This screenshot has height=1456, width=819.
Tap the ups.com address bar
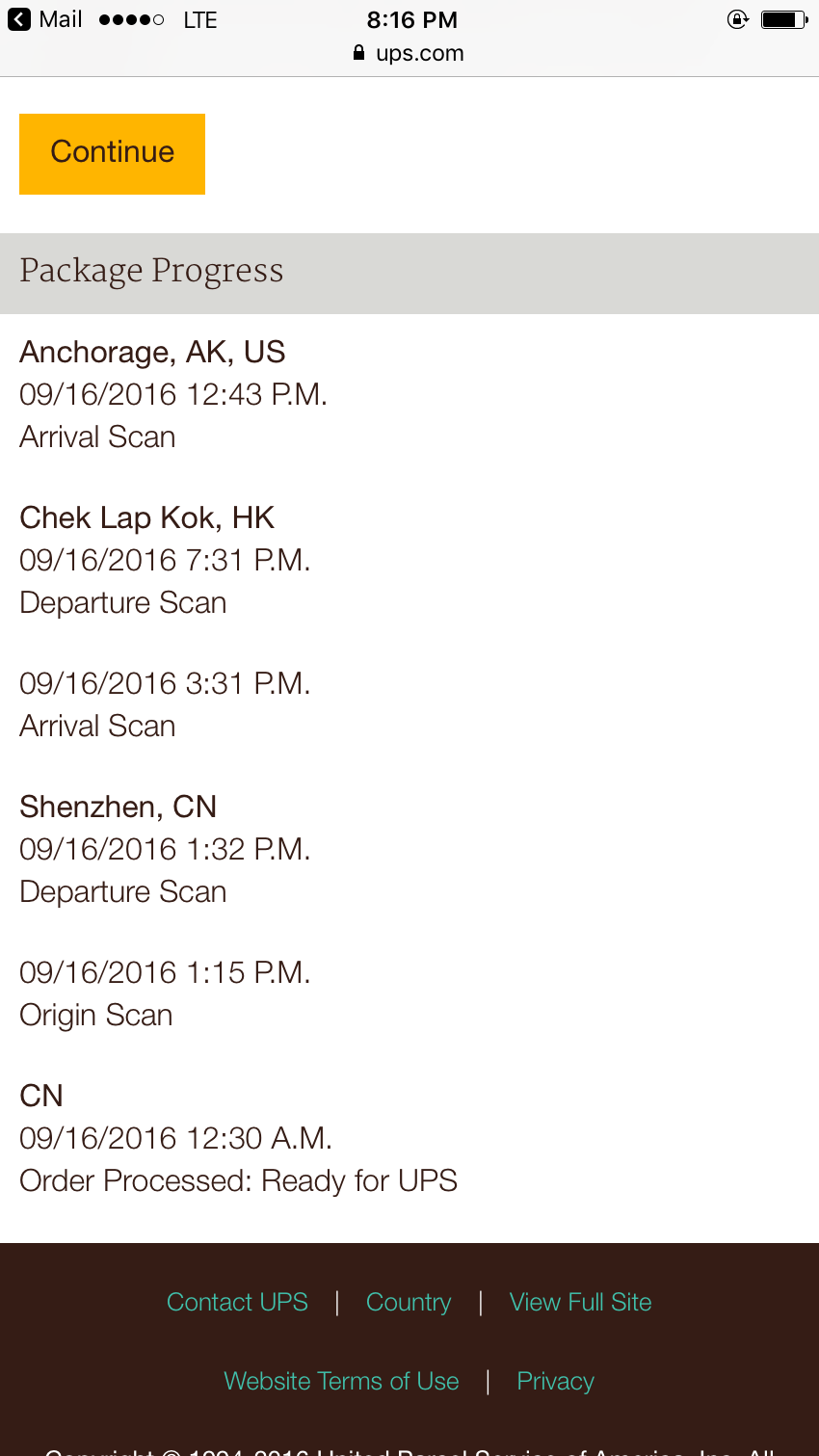pos(409,53)
